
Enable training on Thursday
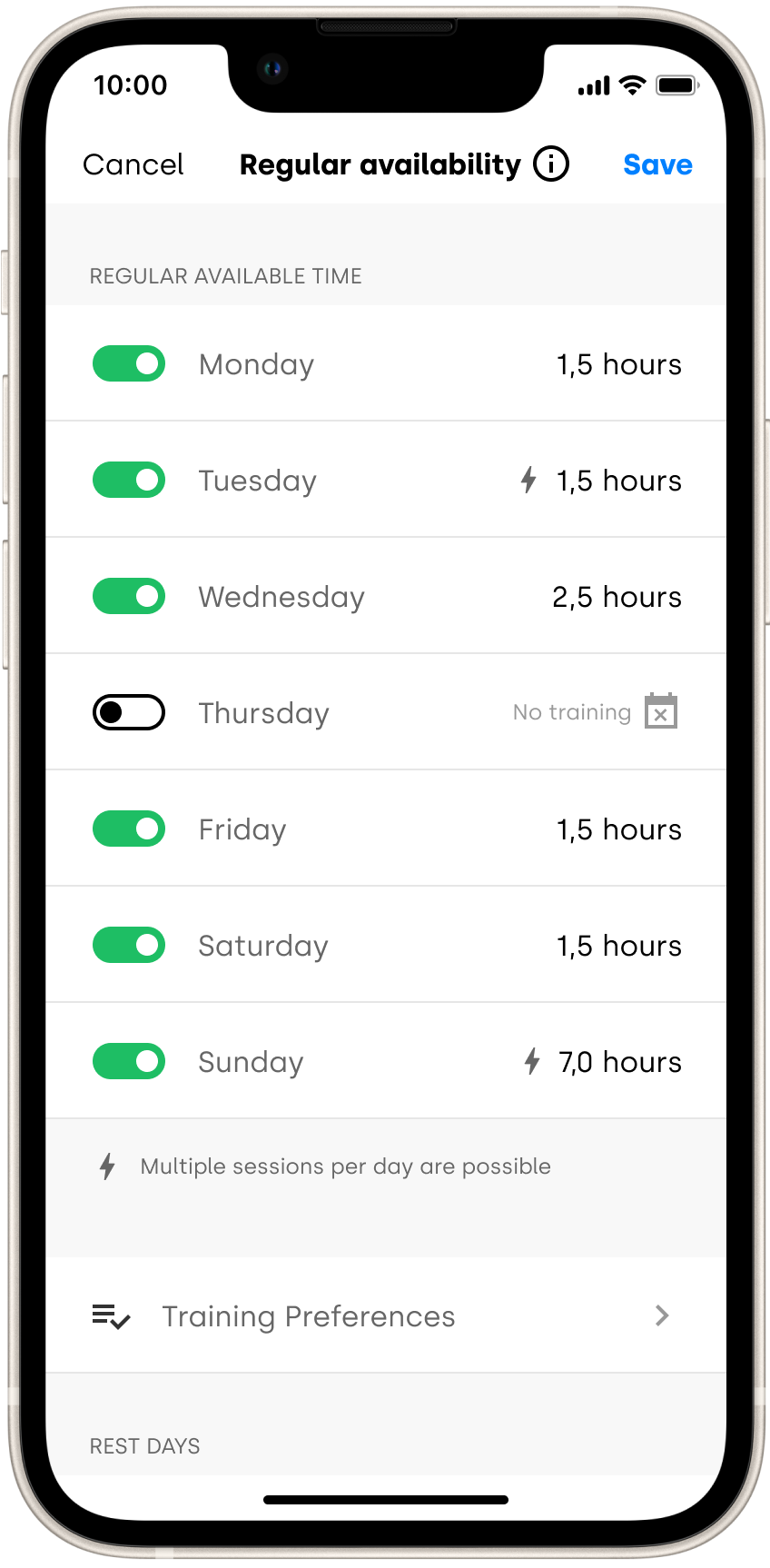129,712
